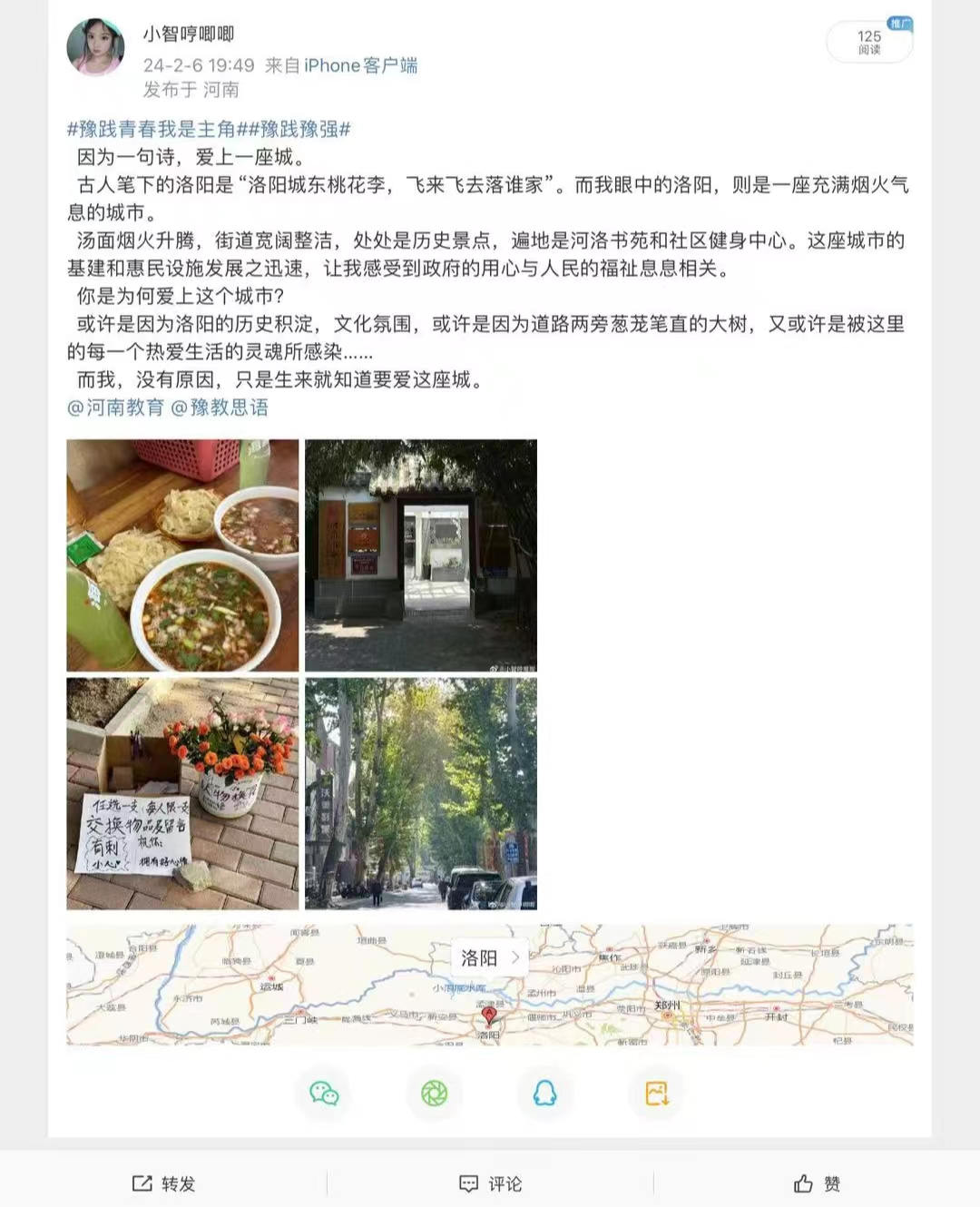
Task: Open the #豫践豫强# hashtag
Action: coord(294,129)
